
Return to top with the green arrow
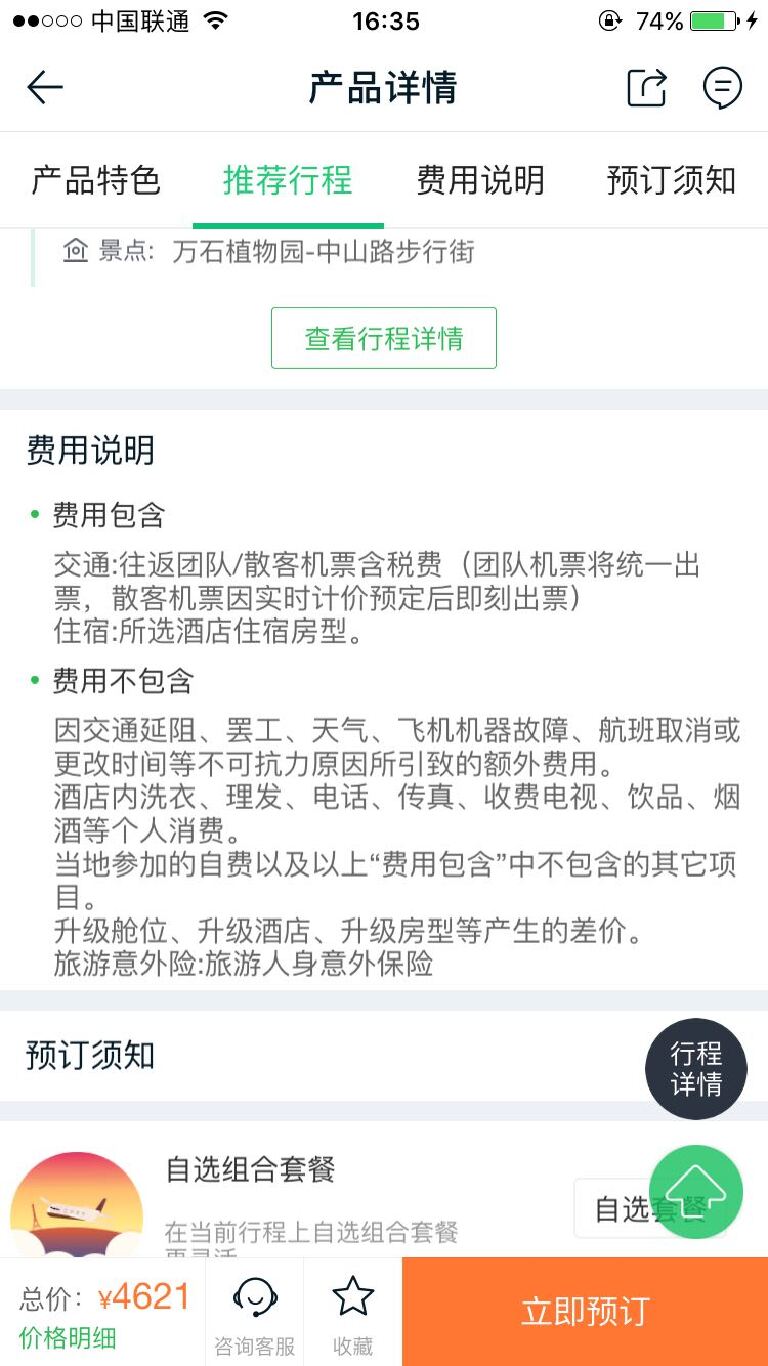[x=696, y=1192]
